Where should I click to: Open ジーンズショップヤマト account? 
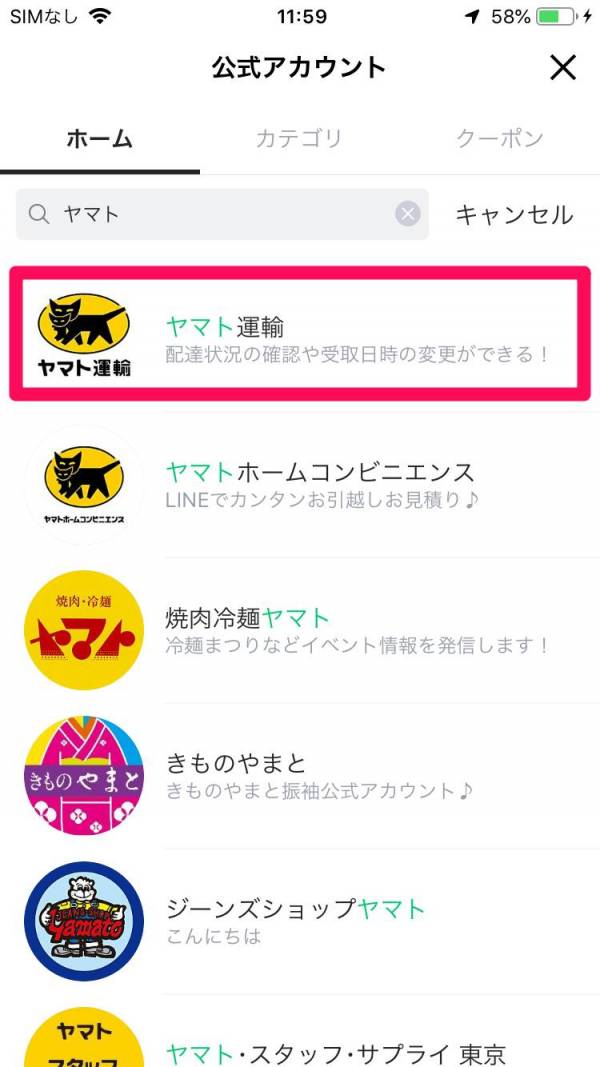(x=300, y=921)
